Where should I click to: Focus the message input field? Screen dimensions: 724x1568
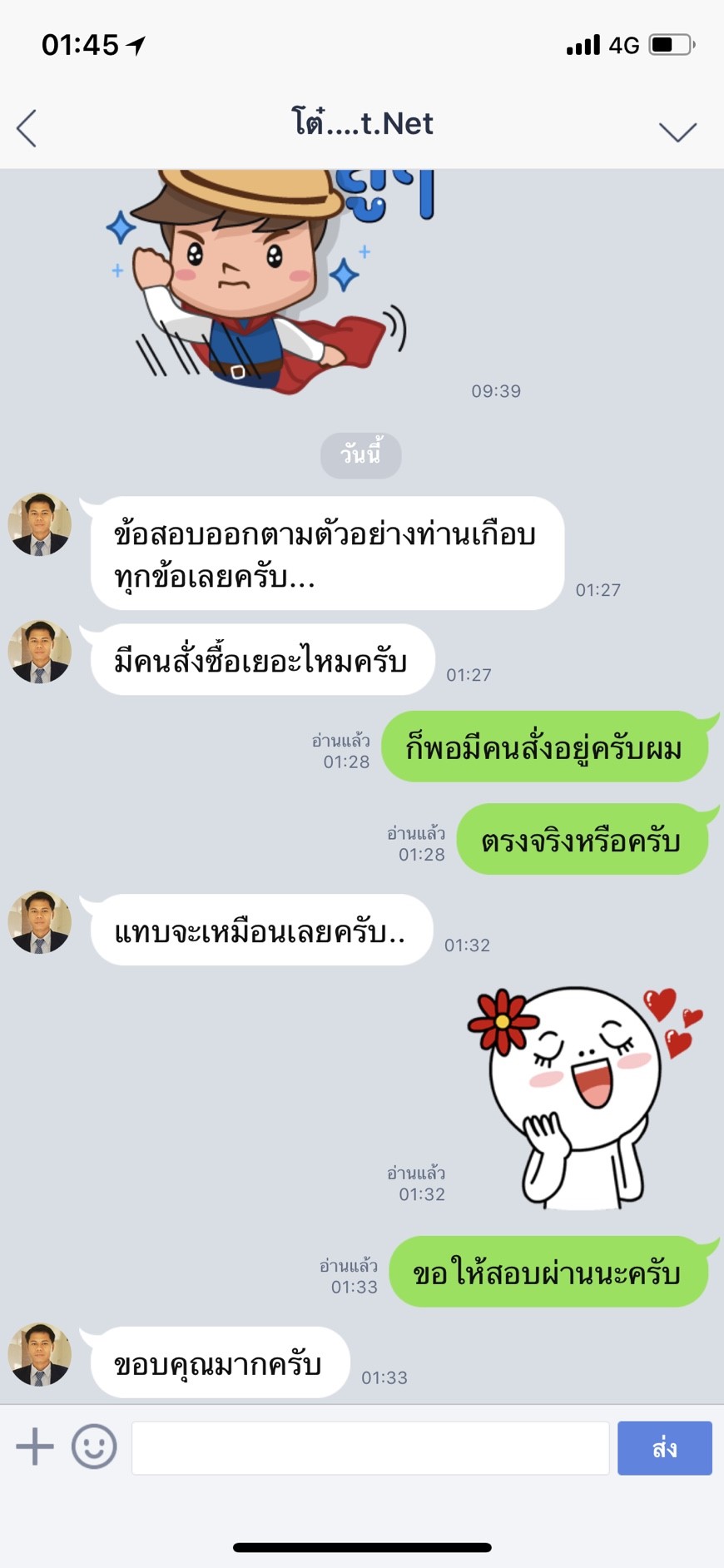370,1448
